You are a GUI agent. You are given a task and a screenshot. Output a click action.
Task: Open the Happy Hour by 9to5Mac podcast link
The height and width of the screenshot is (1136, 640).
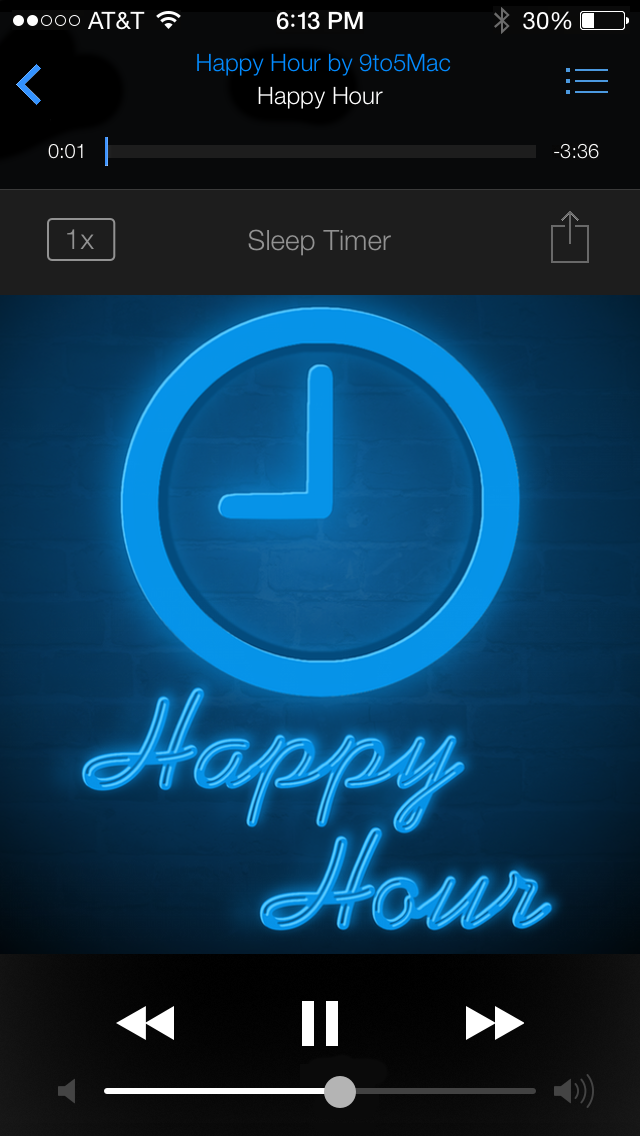coord(322,64)
